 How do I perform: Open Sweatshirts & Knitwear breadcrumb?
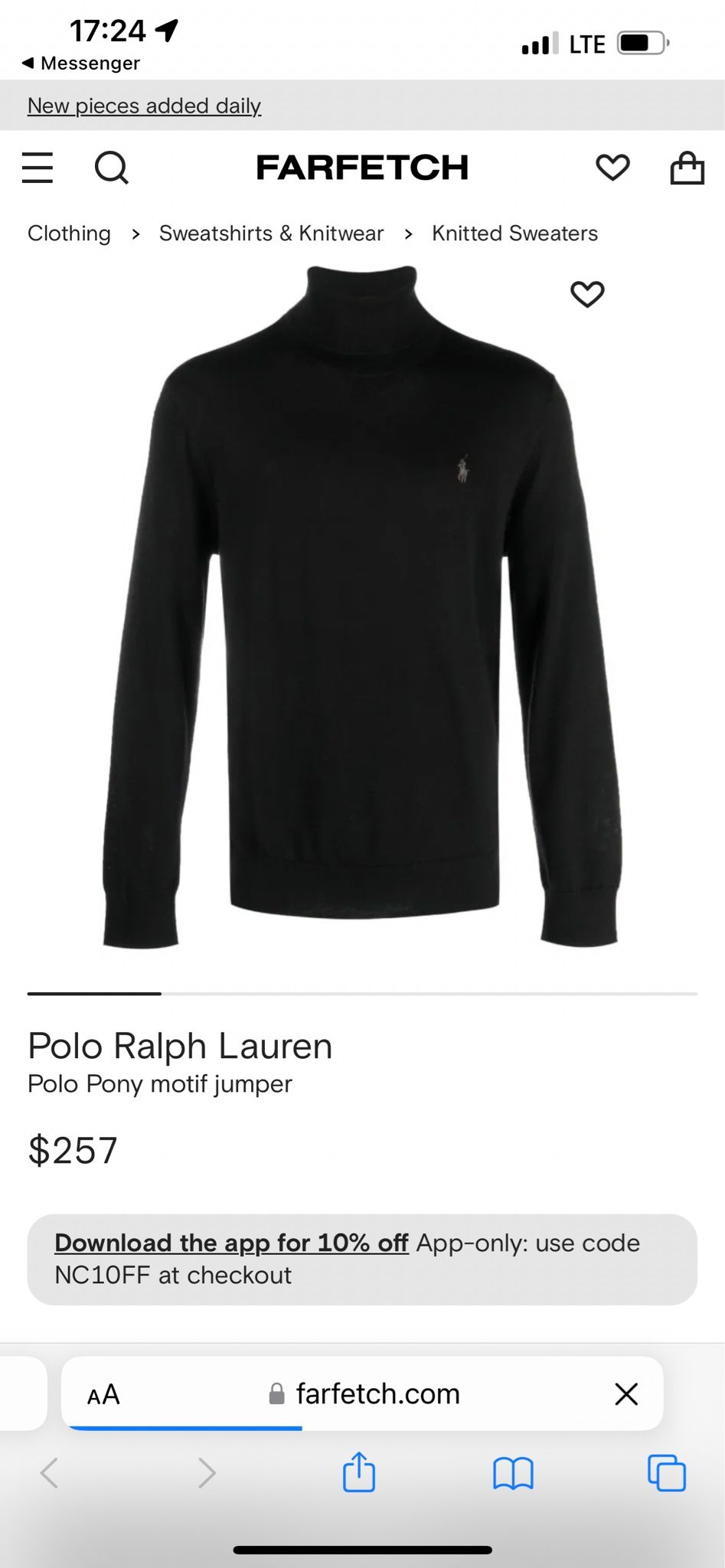click(271, 234)
